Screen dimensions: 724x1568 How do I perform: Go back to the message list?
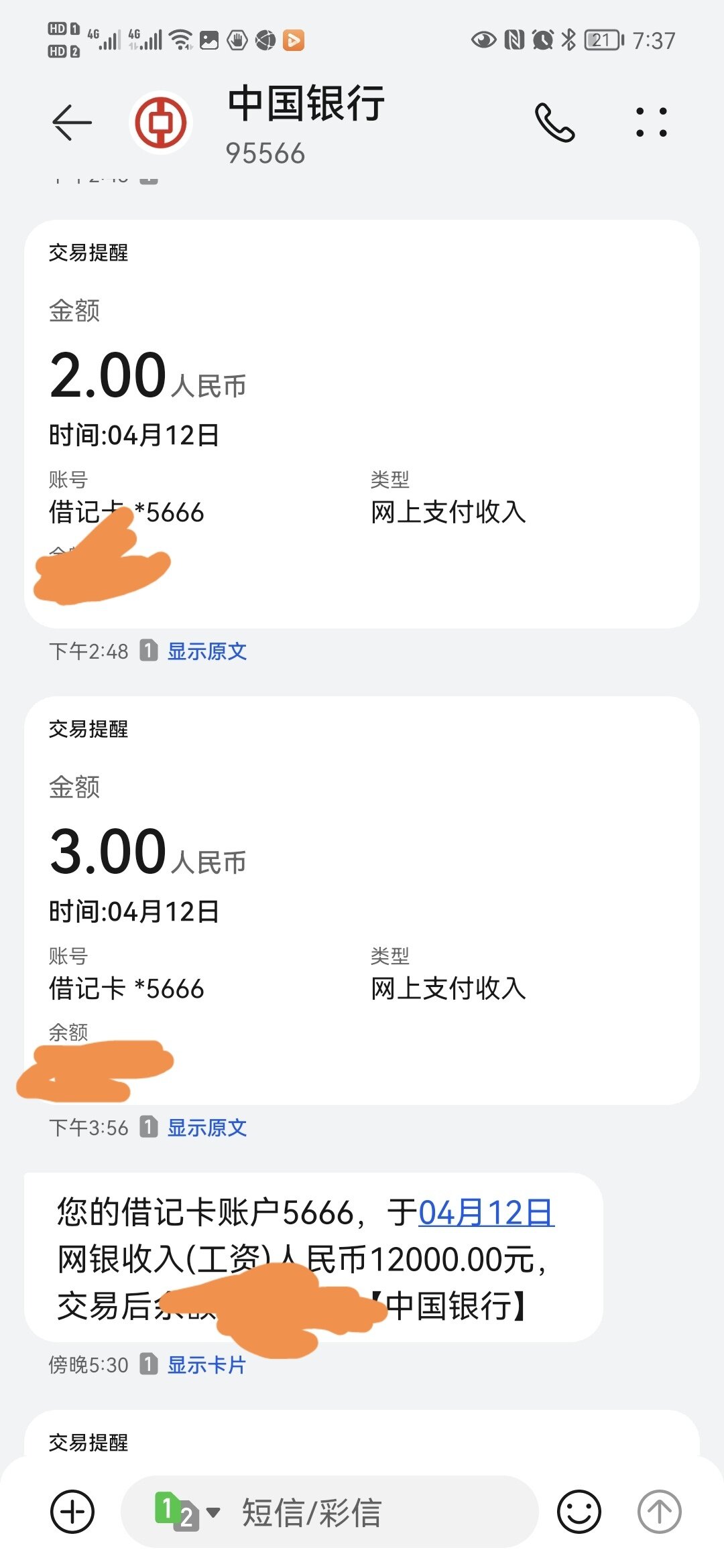[72, 123]
